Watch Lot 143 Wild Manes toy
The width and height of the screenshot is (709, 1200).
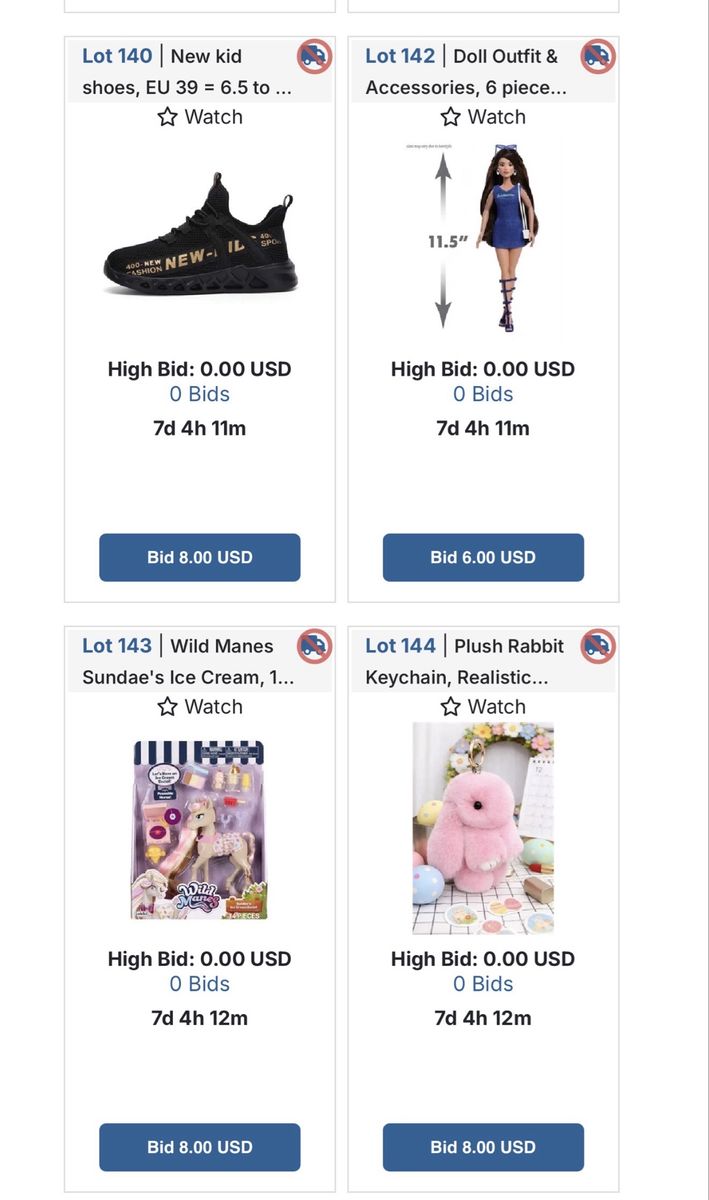click(x=200, y=707)
